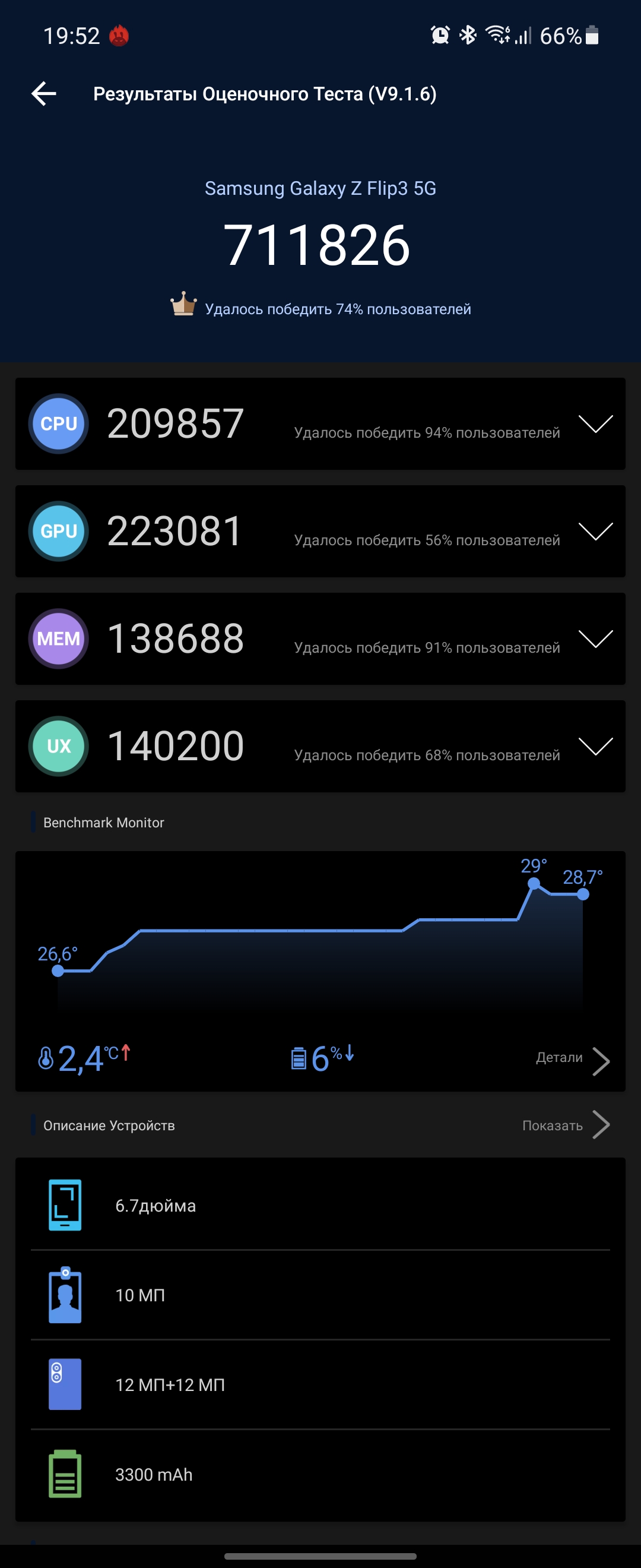This screenshot has height=1568, width=641.
Task: Go back from the benchmark results
Action: pos(44,94)
